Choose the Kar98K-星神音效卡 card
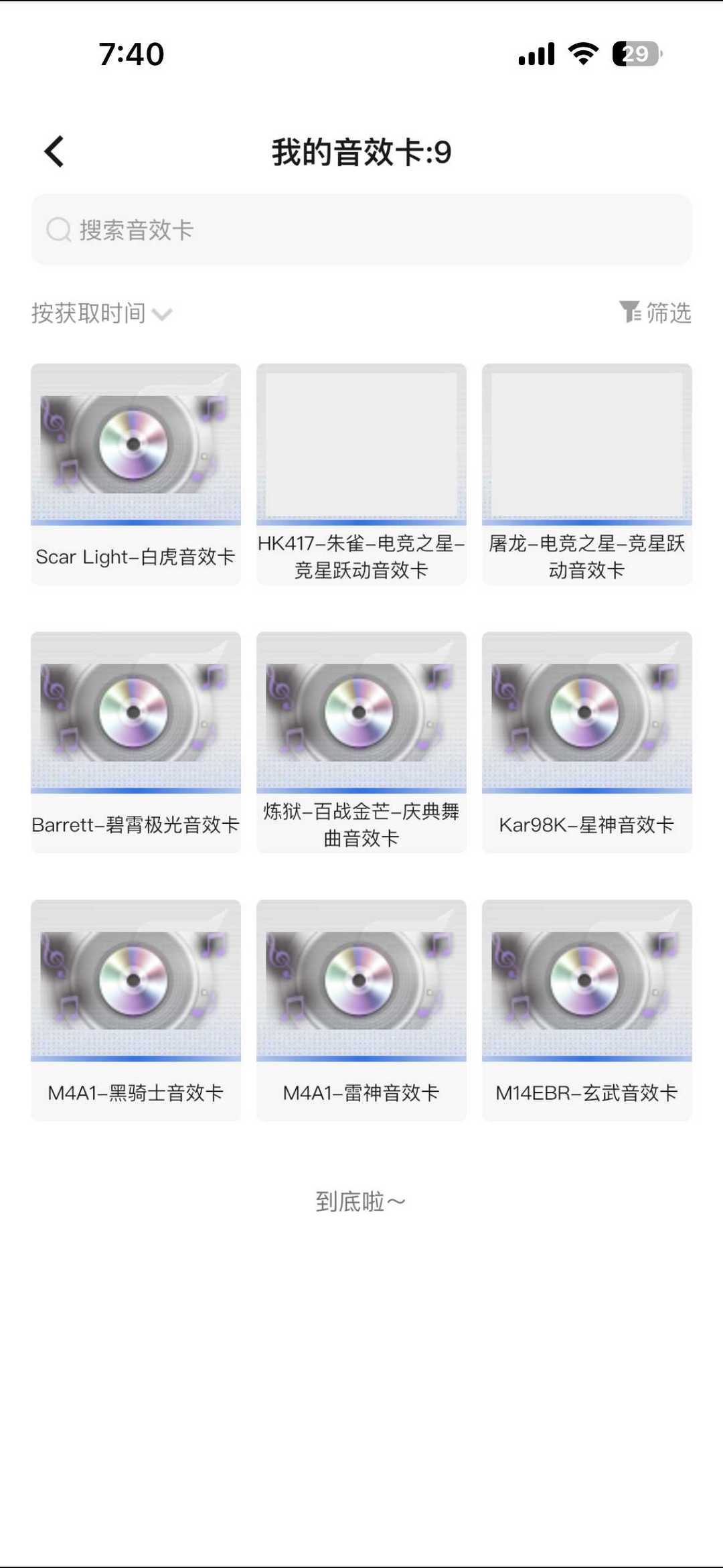The height and width of the screenshot is (1568, 723). click(x=587, y=742)
